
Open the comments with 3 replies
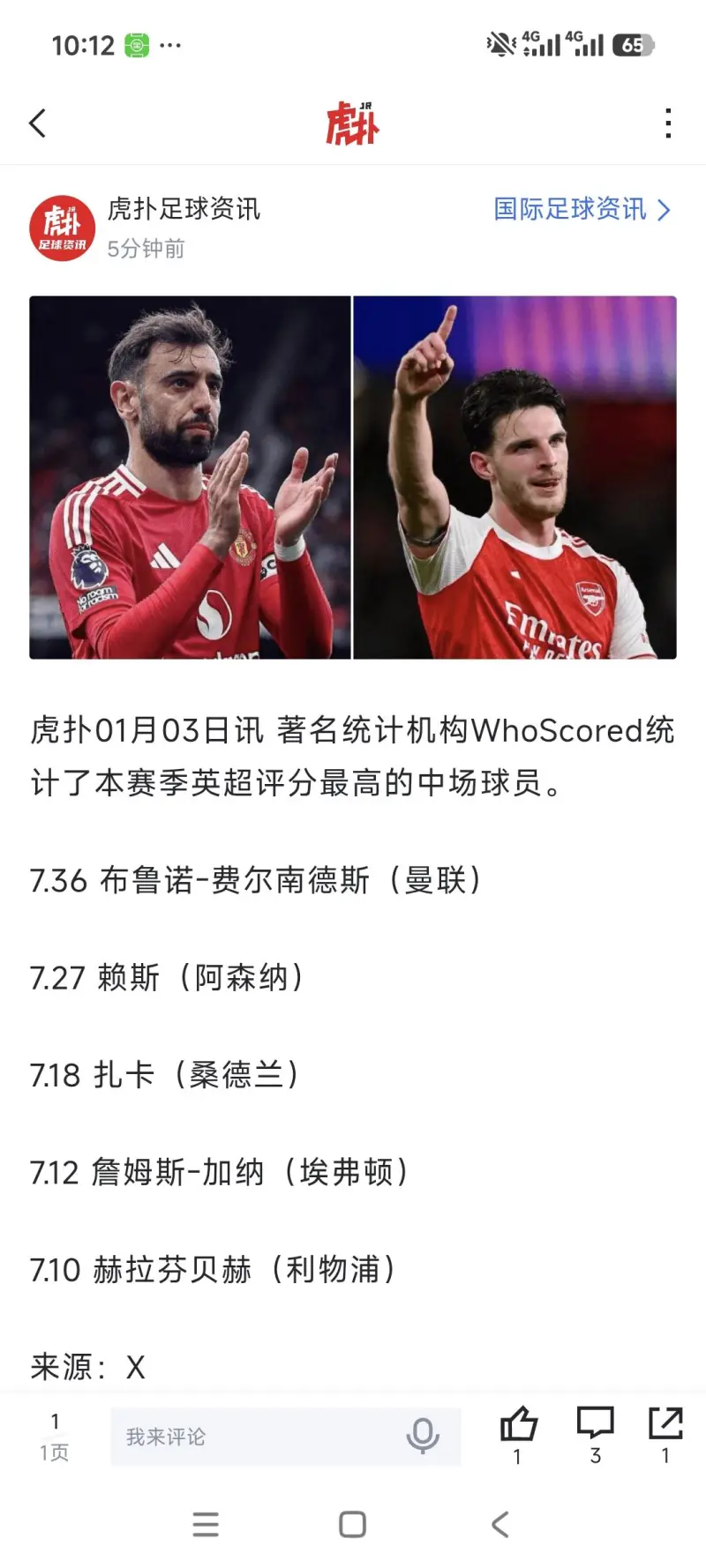(x=595, y=1424)
